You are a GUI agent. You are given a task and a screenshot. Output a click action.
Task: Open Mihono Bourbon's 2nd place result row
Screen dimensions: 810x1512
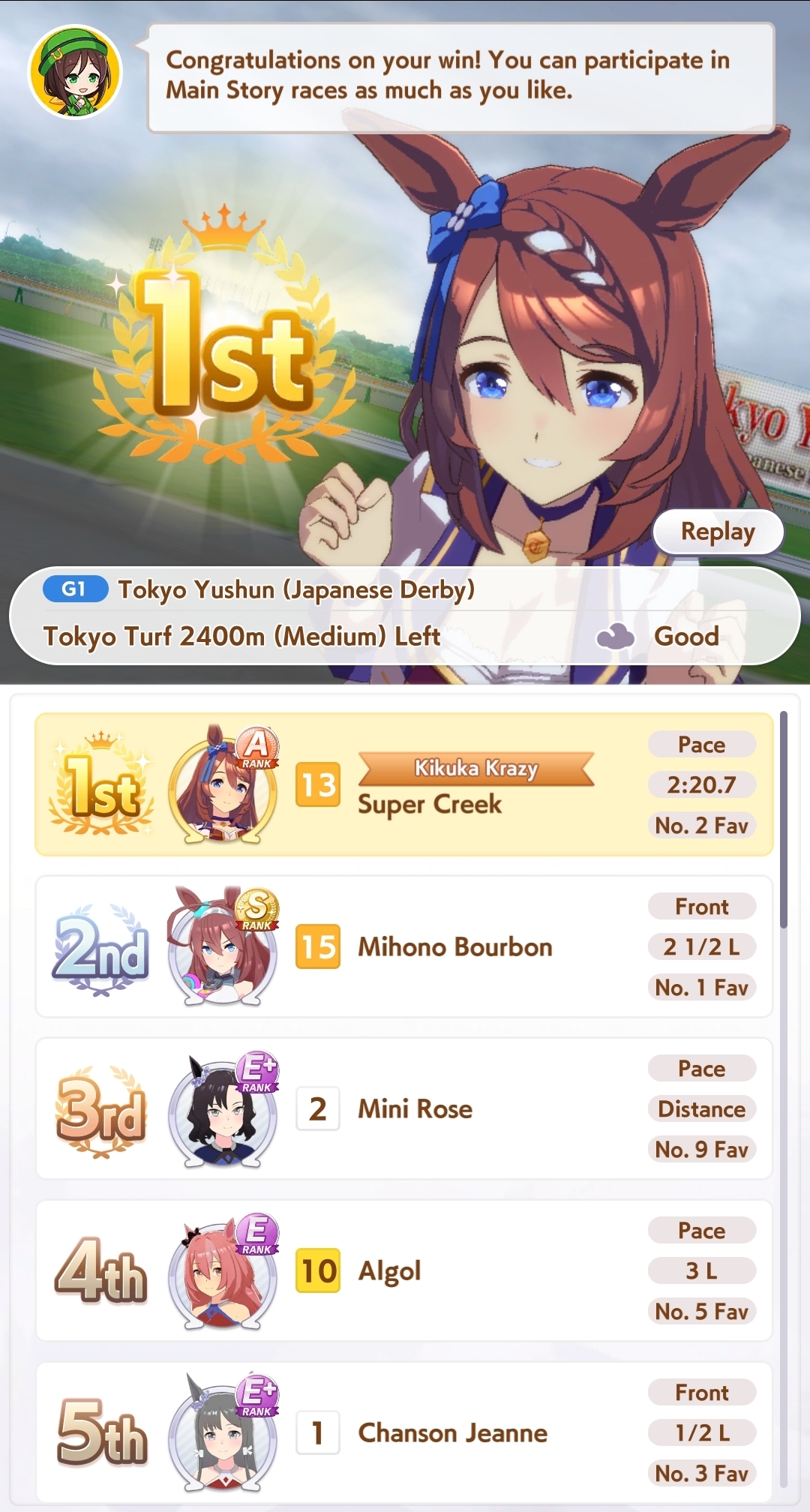(x=403, y=946)
